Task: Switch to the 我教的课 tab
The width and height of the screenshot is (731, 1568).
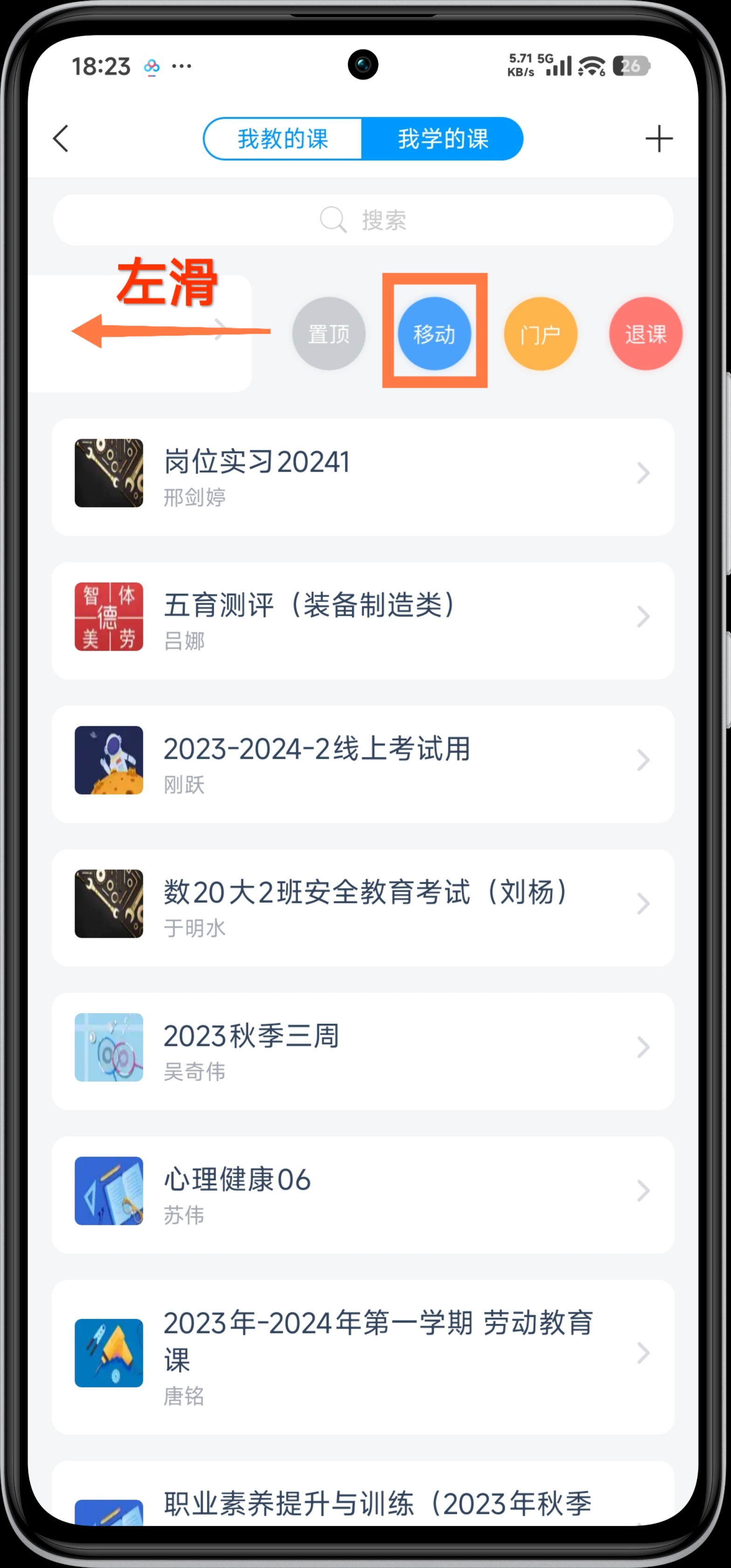Action: (283, 139)
